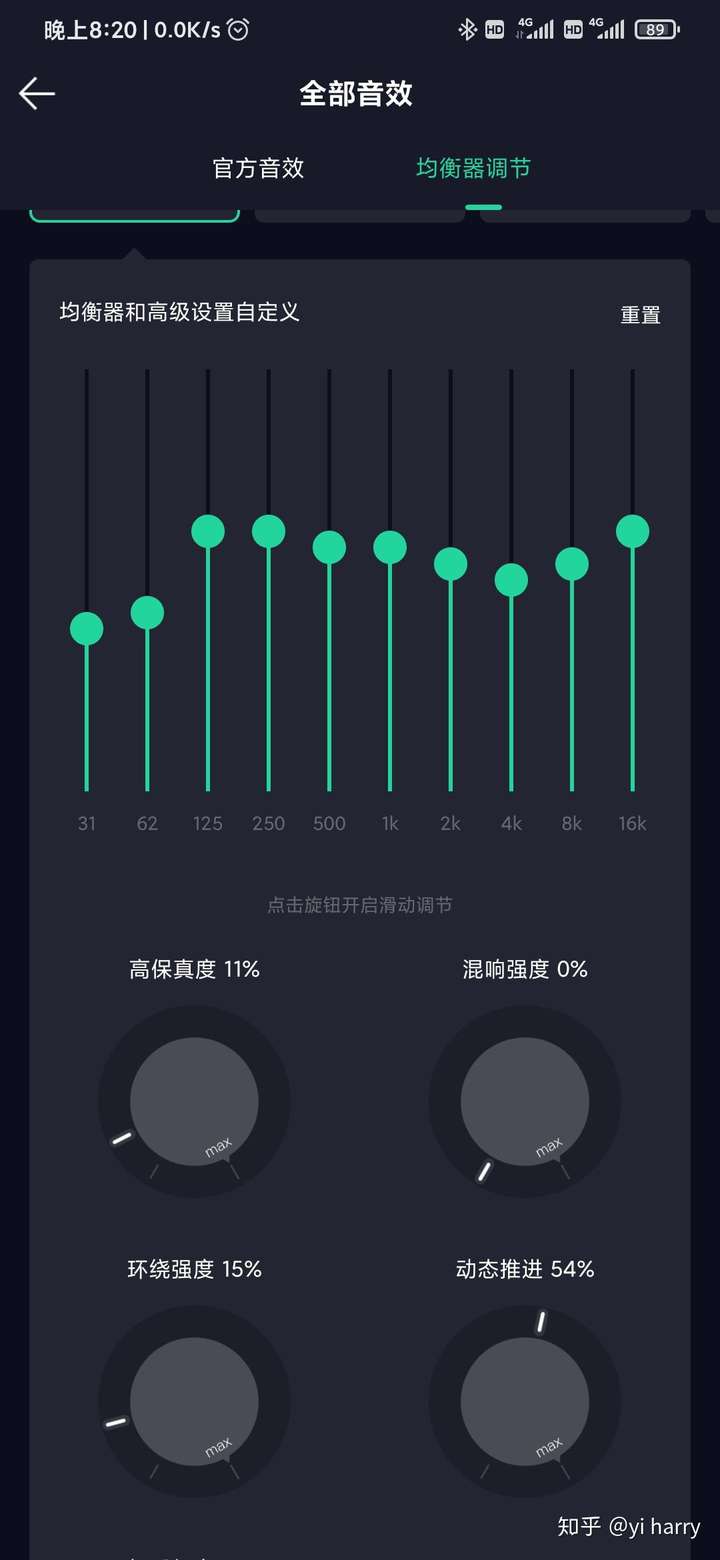720x1560 pixels.
Task: Tap the 16k band slider handle
Action: pyautogui.click(x=632, y=530)
